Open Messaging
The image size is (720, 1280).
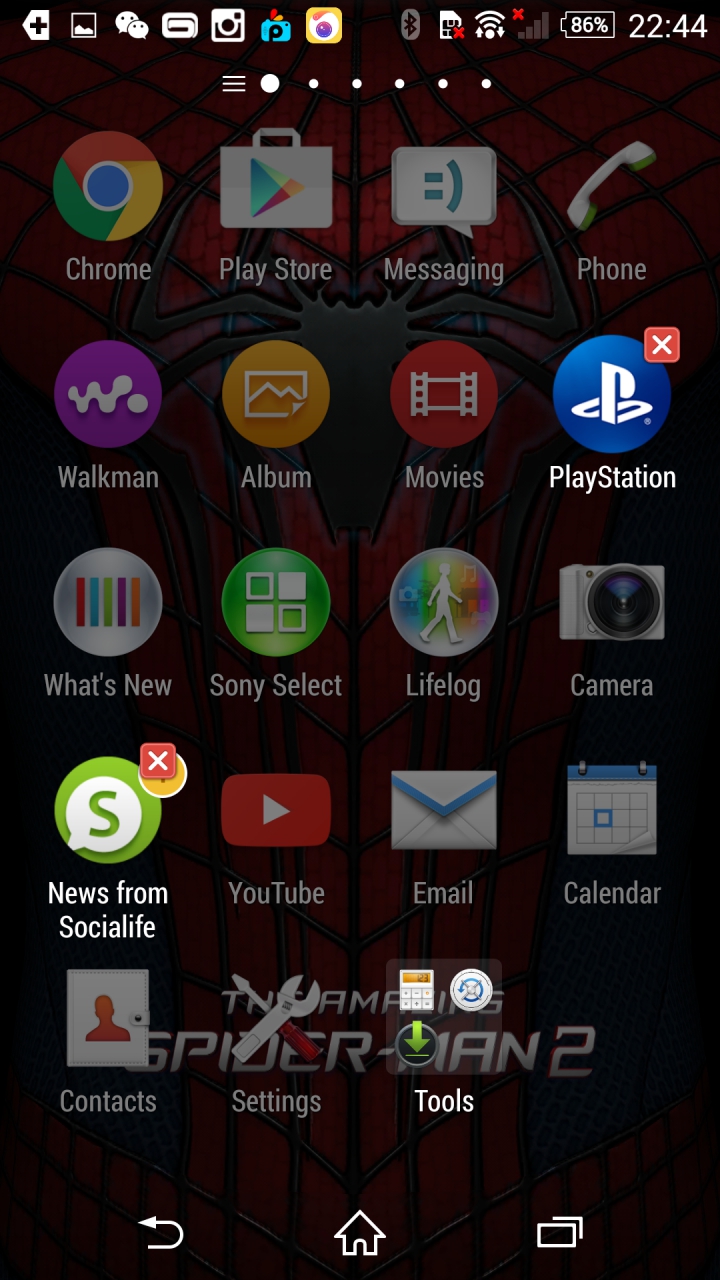click(x=444, y=187)
